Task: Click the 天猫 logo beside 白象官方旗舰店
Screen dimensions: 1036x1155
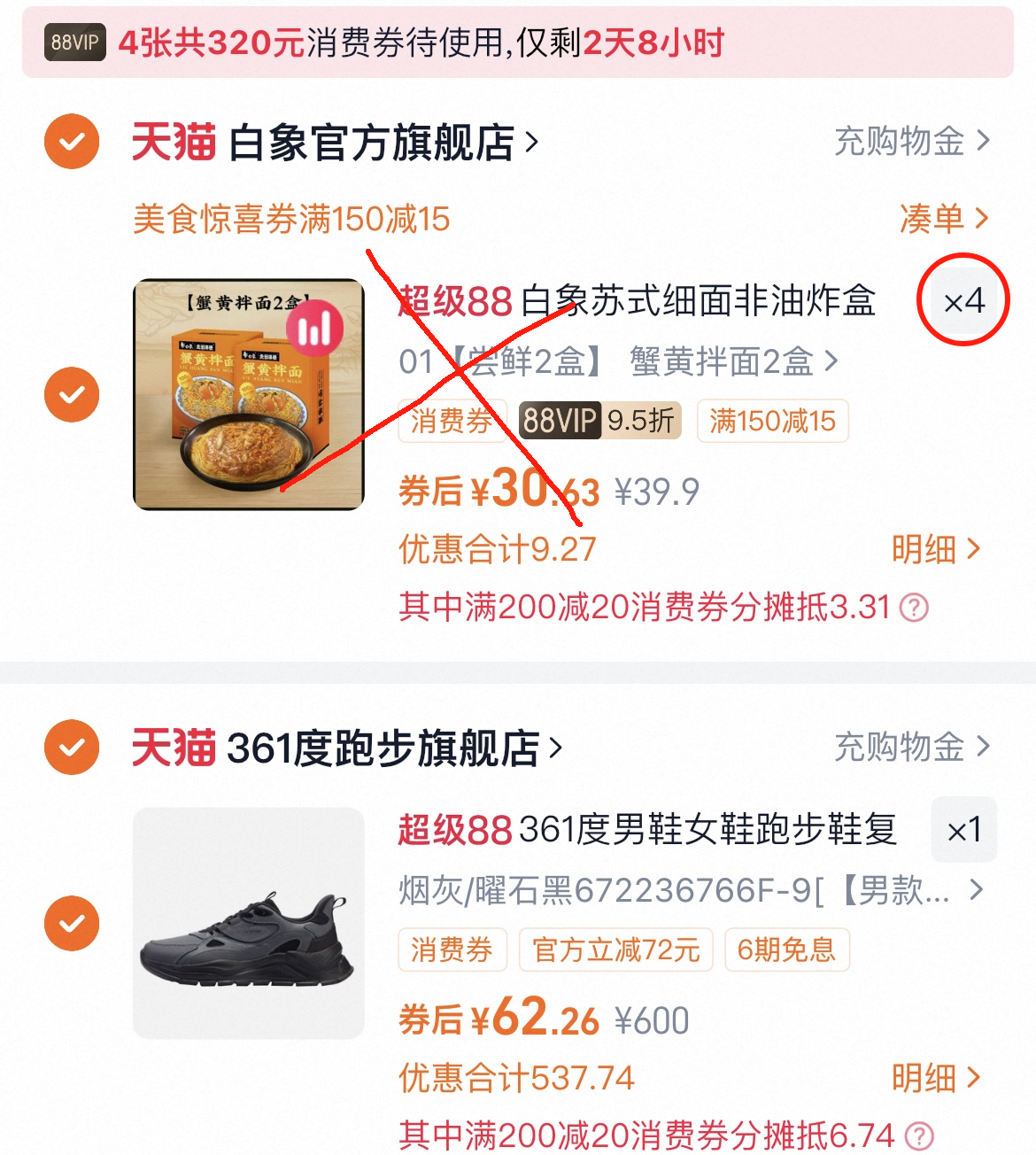Action: point(174,141)
